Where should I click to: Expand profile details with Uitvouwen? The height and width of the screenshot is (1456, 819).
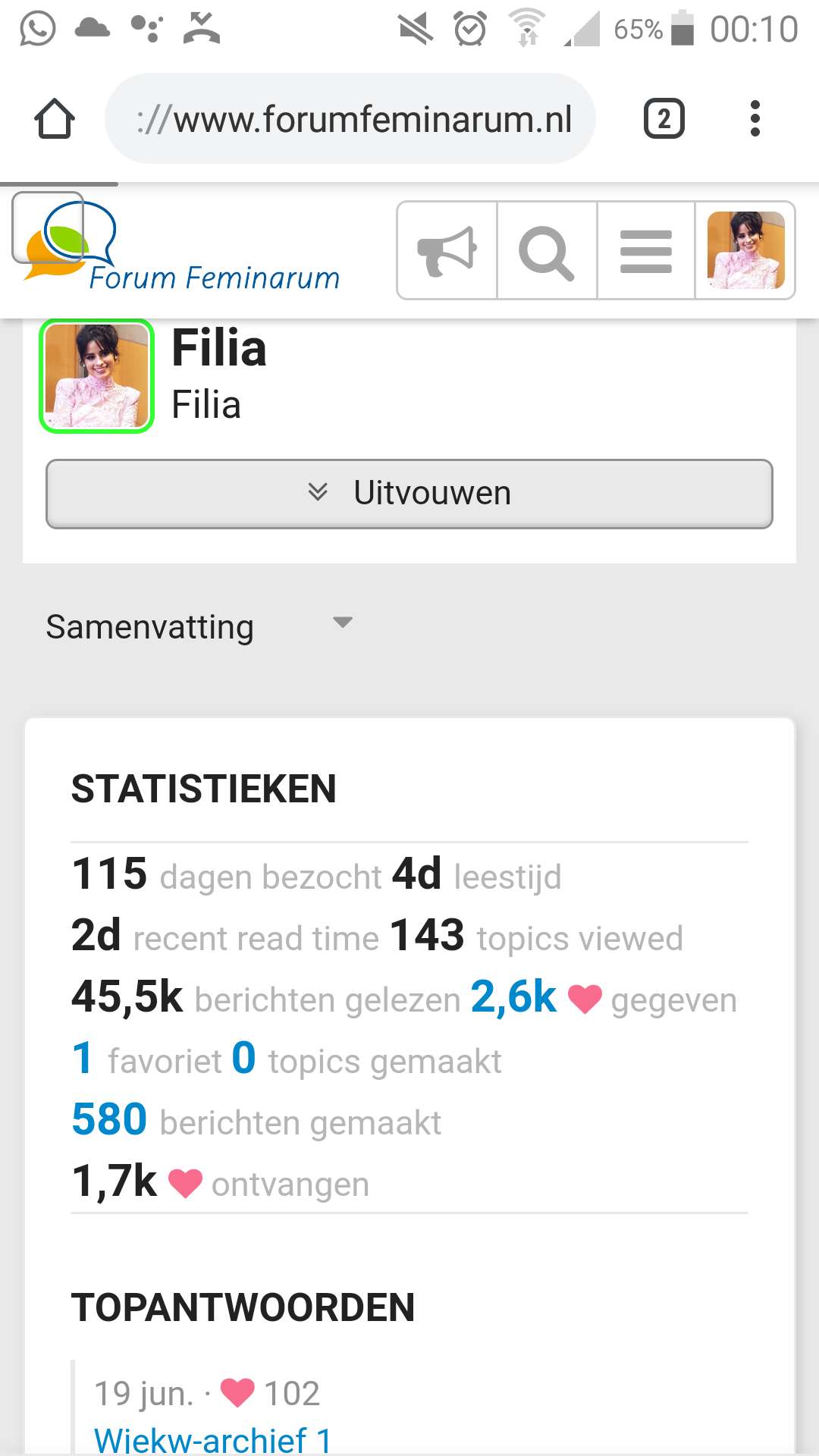point(409,494)
